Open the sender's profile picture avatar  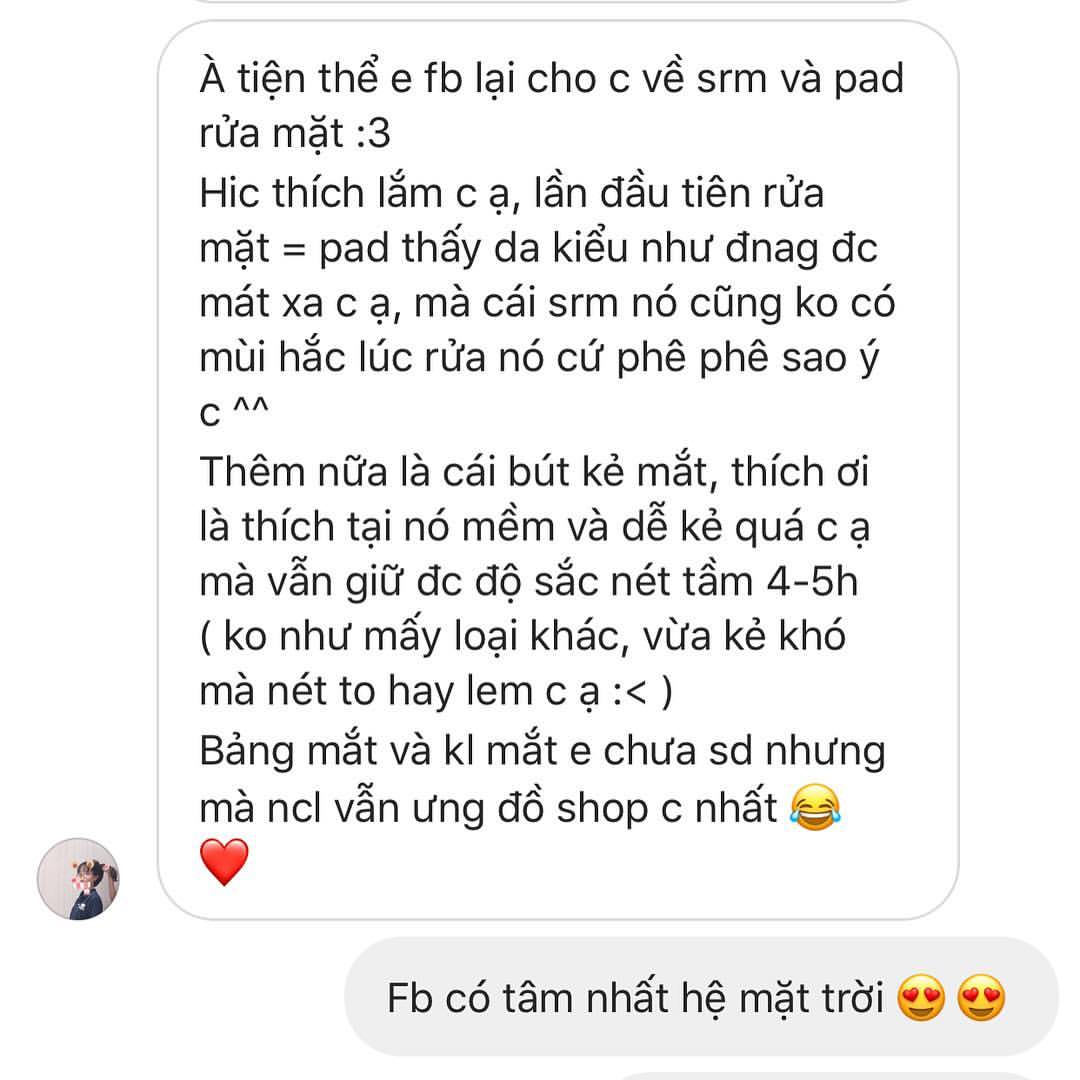click(x=78, y=878)
